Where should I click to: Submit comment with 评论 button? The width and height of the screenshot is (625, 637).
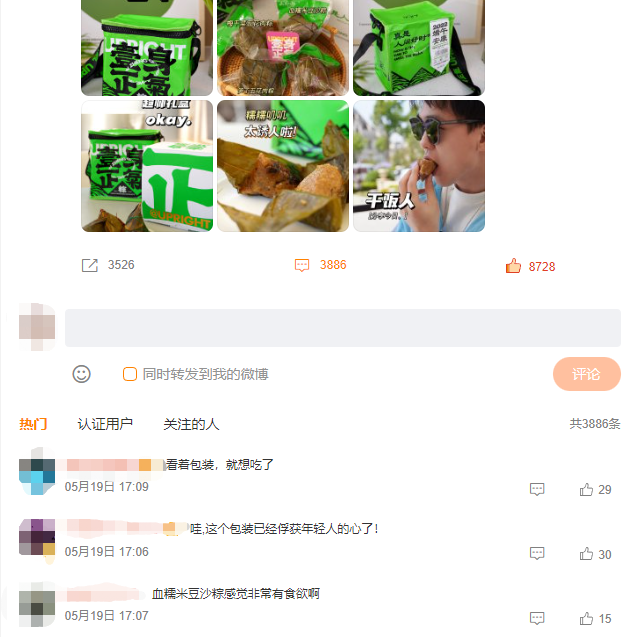click(x=586, y=374)
